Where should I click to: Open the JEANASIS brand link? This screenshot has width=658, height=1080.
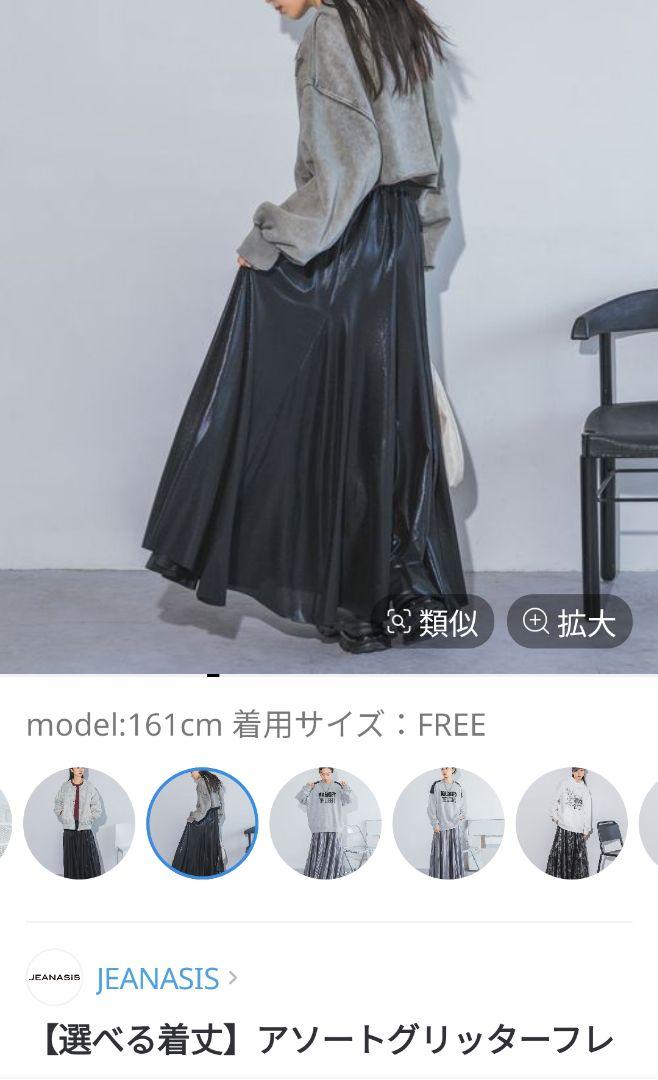(x=157, y=977)
